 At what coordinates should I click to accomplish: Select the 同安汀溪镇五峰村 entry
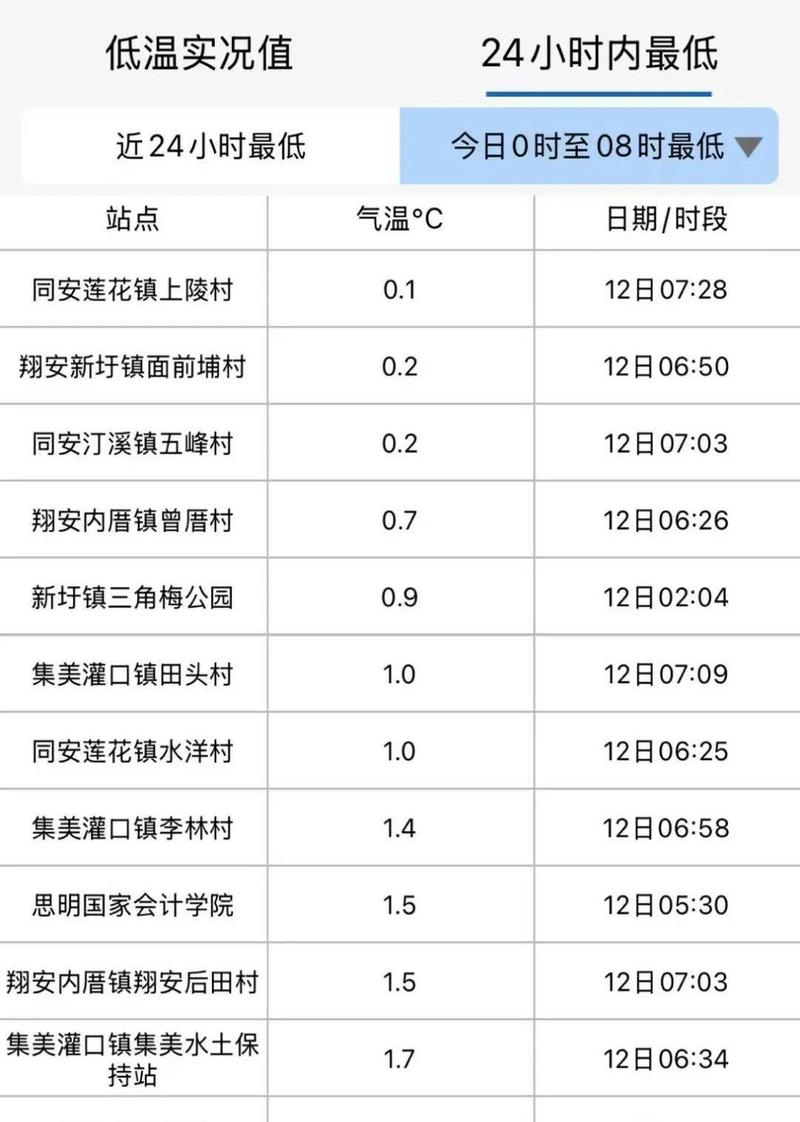click(131, 443)
